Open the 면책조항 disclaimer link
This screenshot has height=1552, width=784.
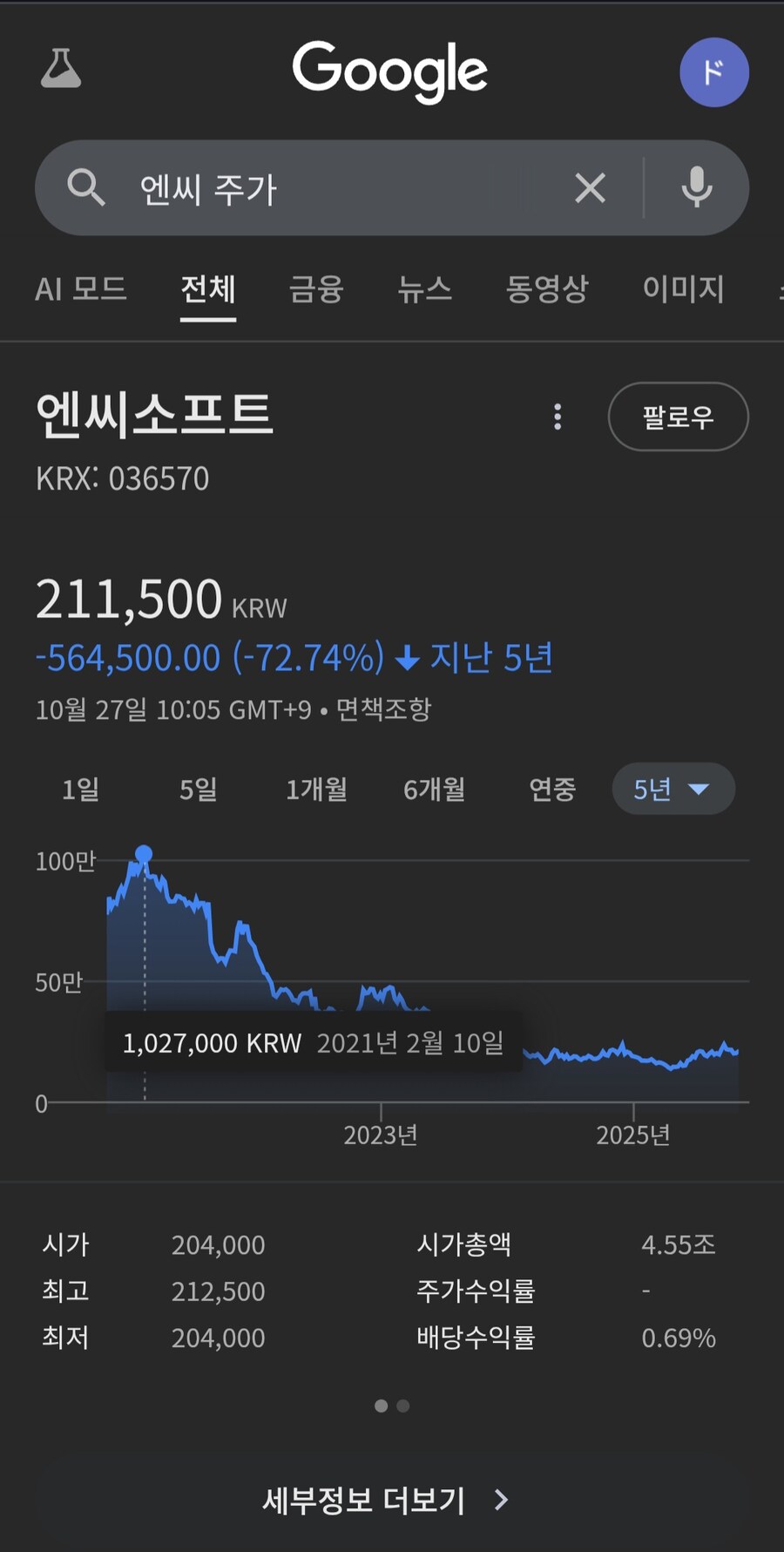[x=383, y=709]
